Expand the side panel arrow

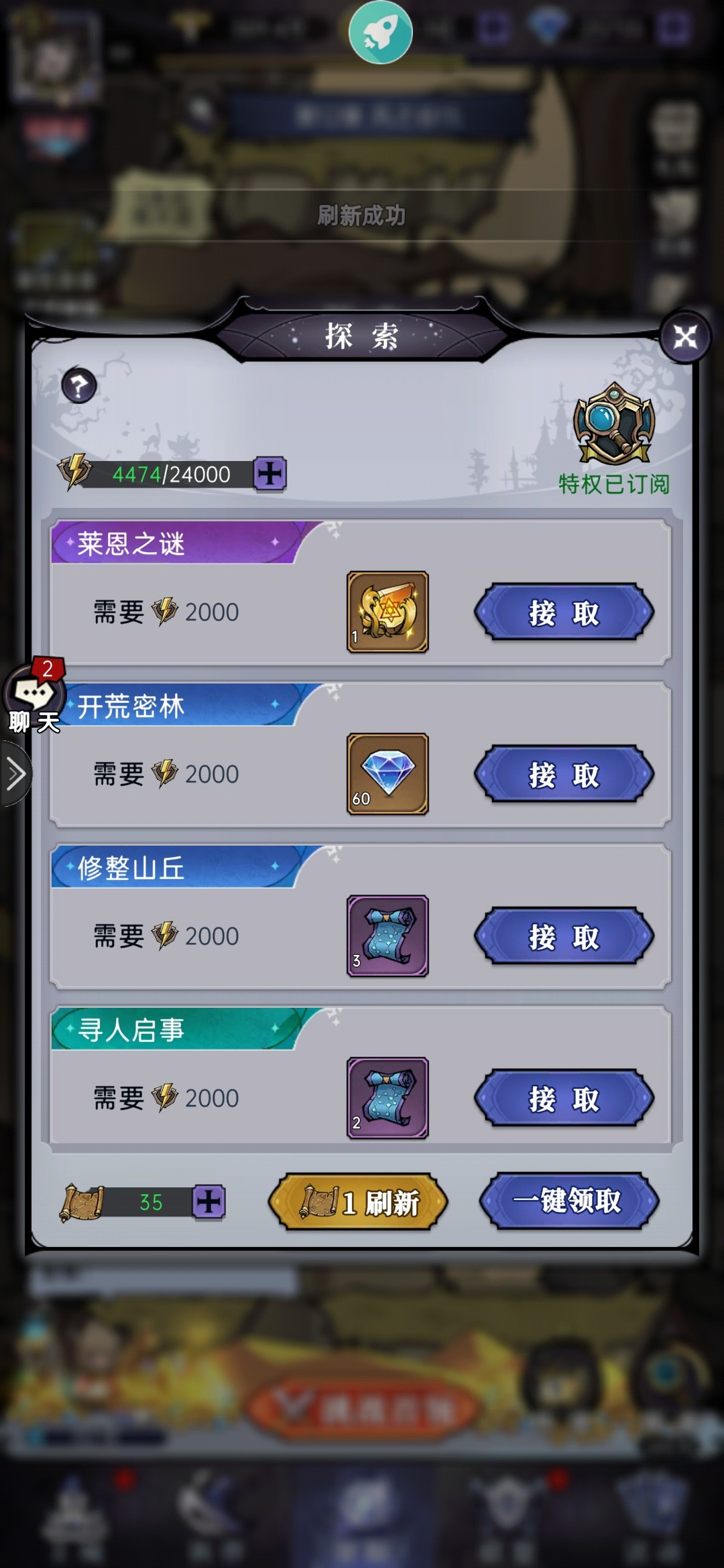(15, 774)
